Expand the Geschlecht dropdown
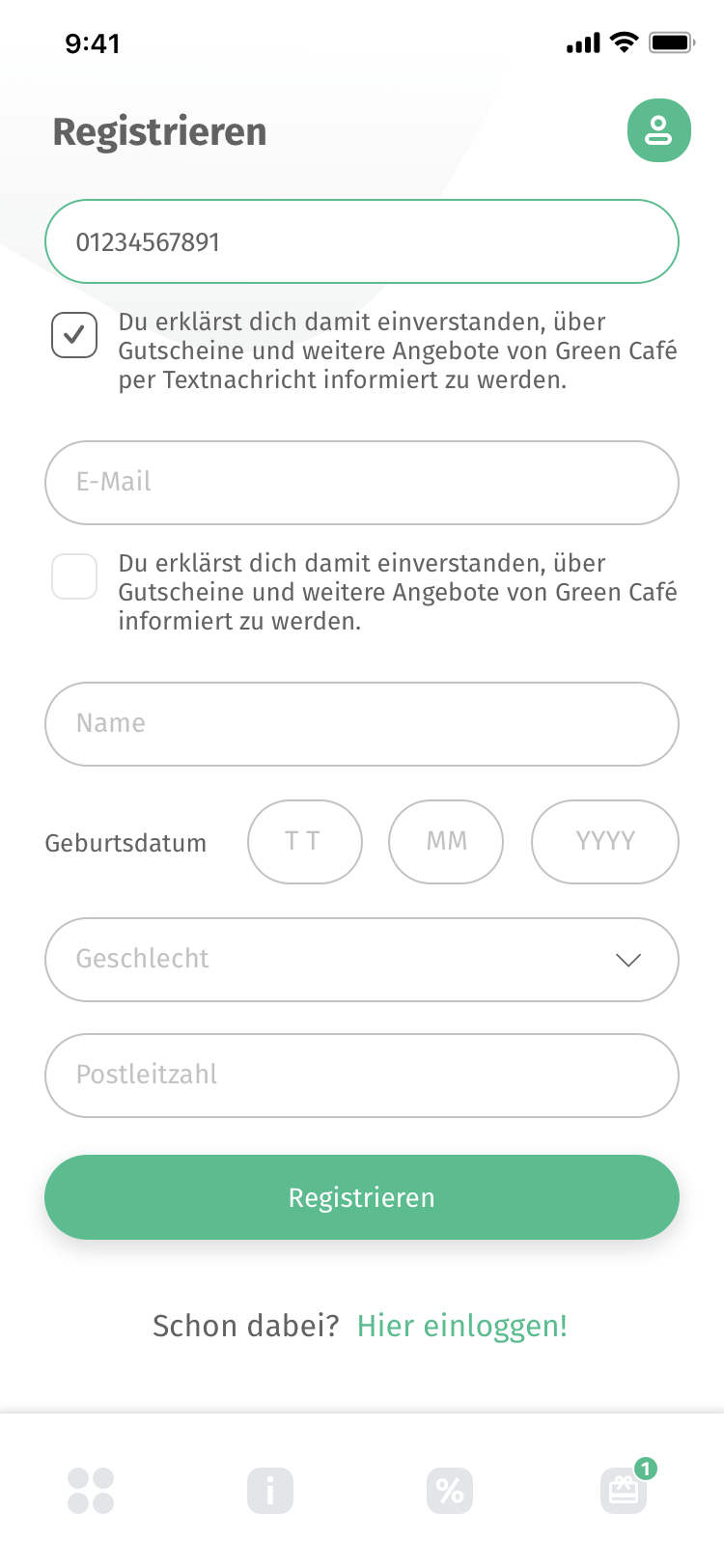This screenshot has height=1568, width=724. pyautogui.click(x=361, y=959)
